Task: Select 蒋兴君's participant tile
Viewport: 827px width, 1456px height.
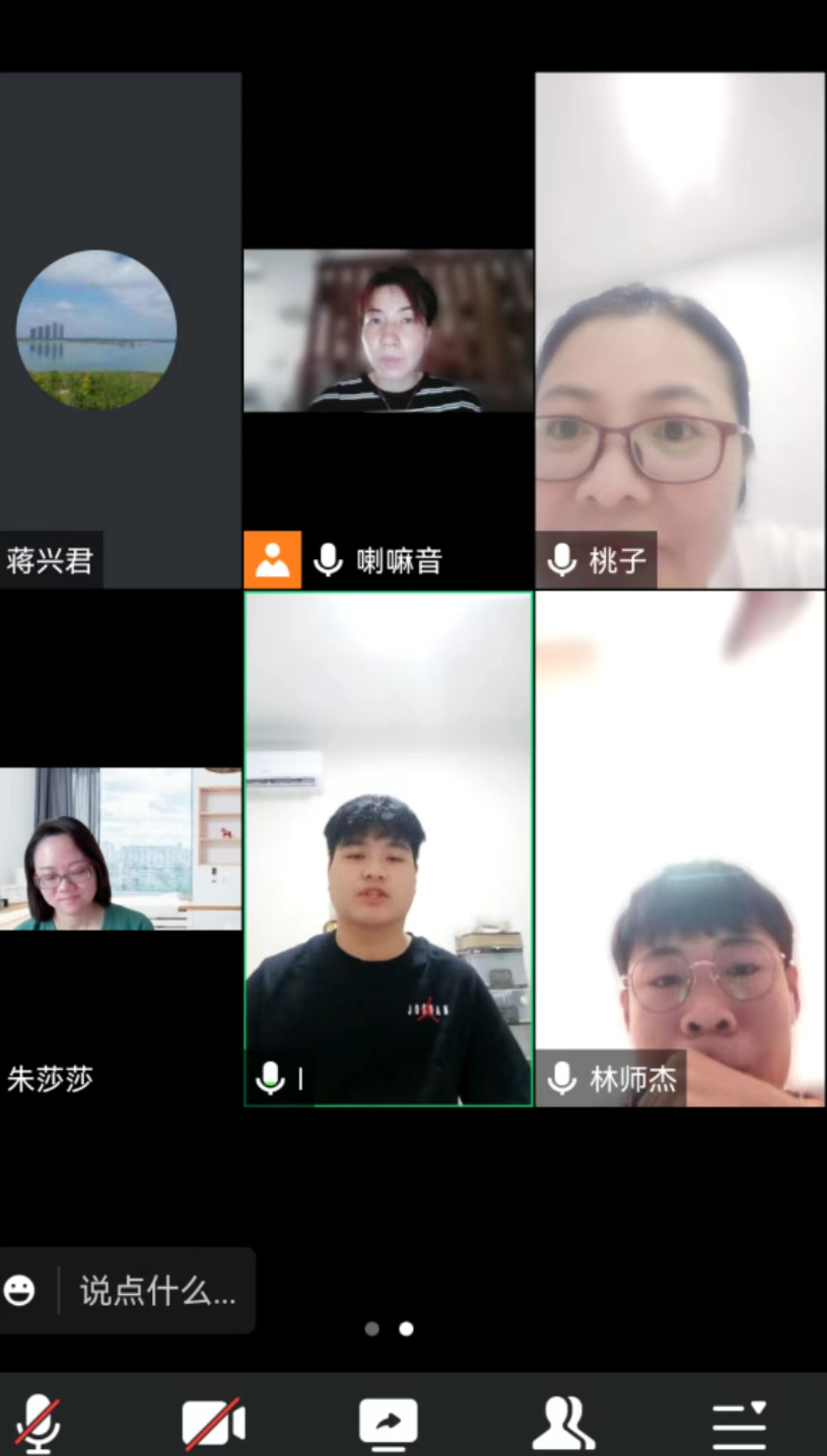Action: (x=120, y=330)
